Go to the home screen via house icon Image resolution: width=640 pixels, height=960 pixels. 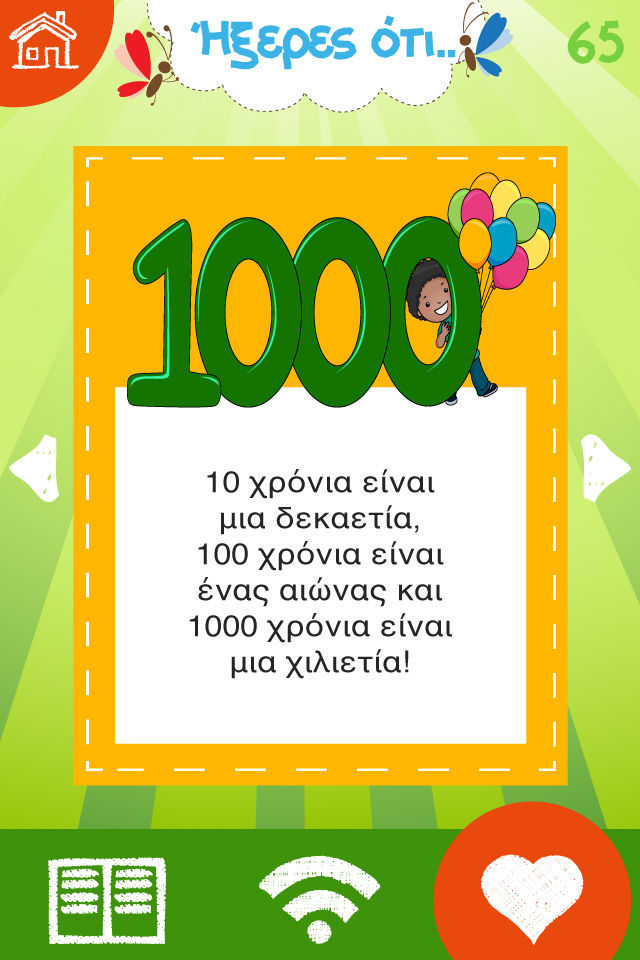tap(42, 40)
